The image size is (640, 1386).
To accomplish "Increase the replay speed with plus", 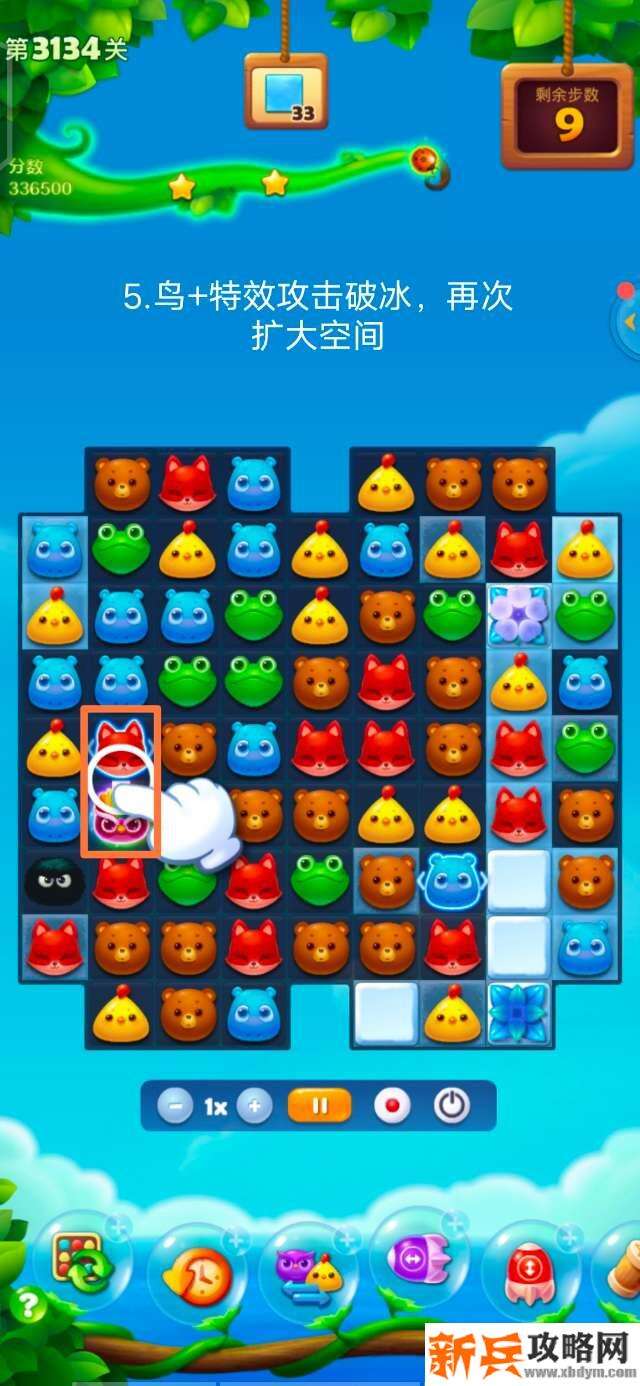I will [x=255, y=1106].
